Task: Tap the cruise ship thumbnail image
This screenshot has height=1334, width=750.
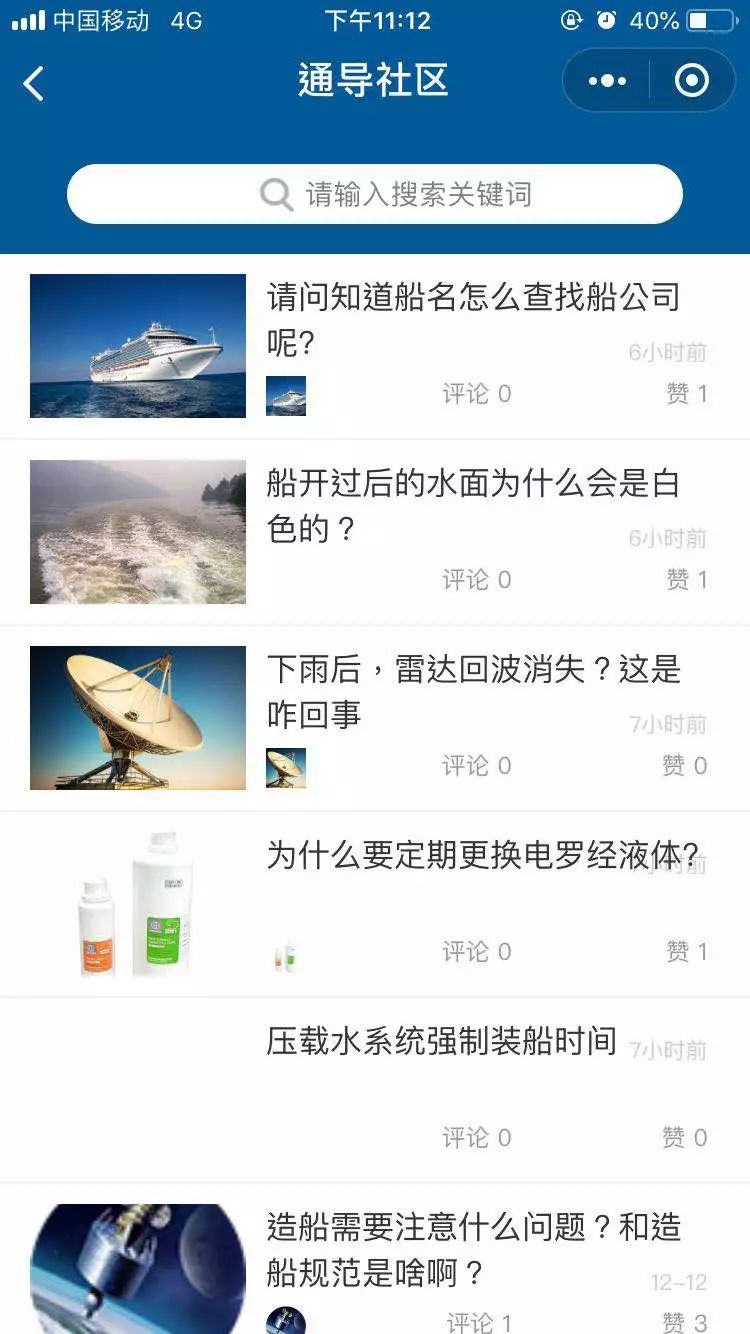Action: click(138, 346)
